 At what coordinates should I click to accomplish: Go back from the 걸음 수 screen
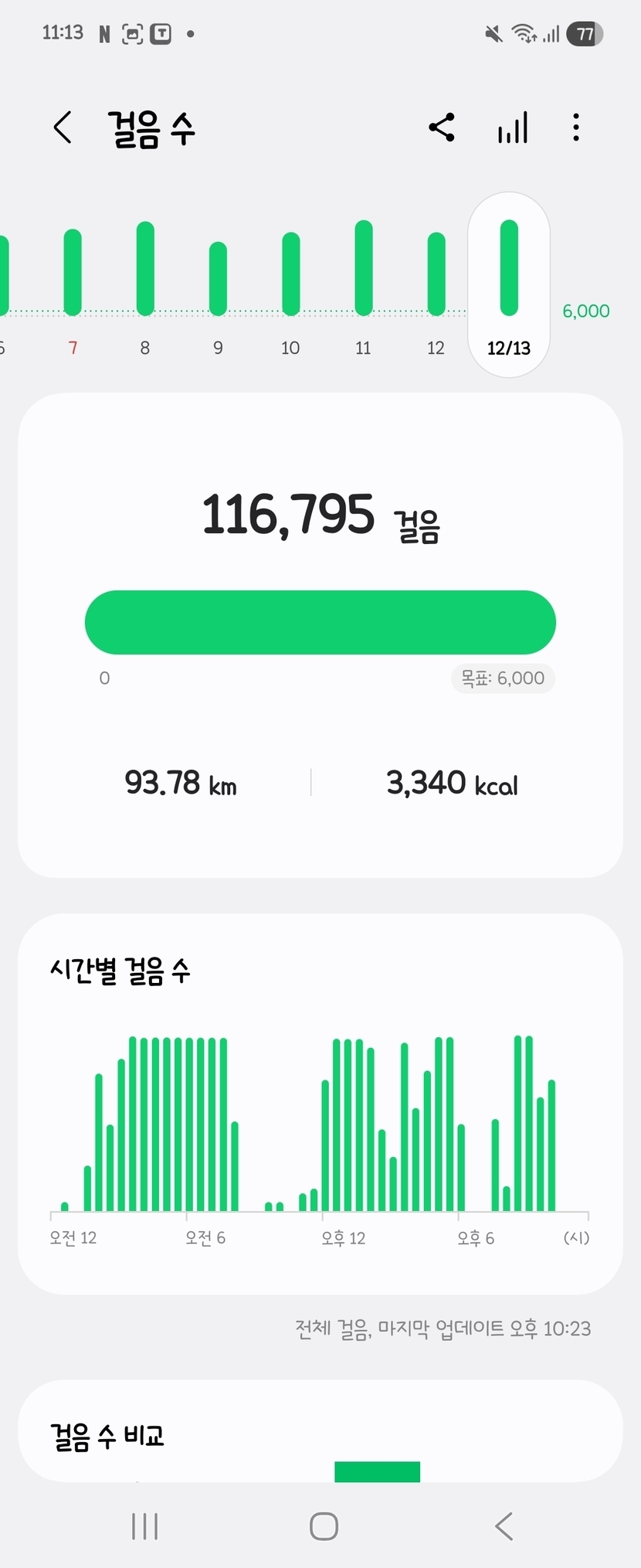pos(63,128)
